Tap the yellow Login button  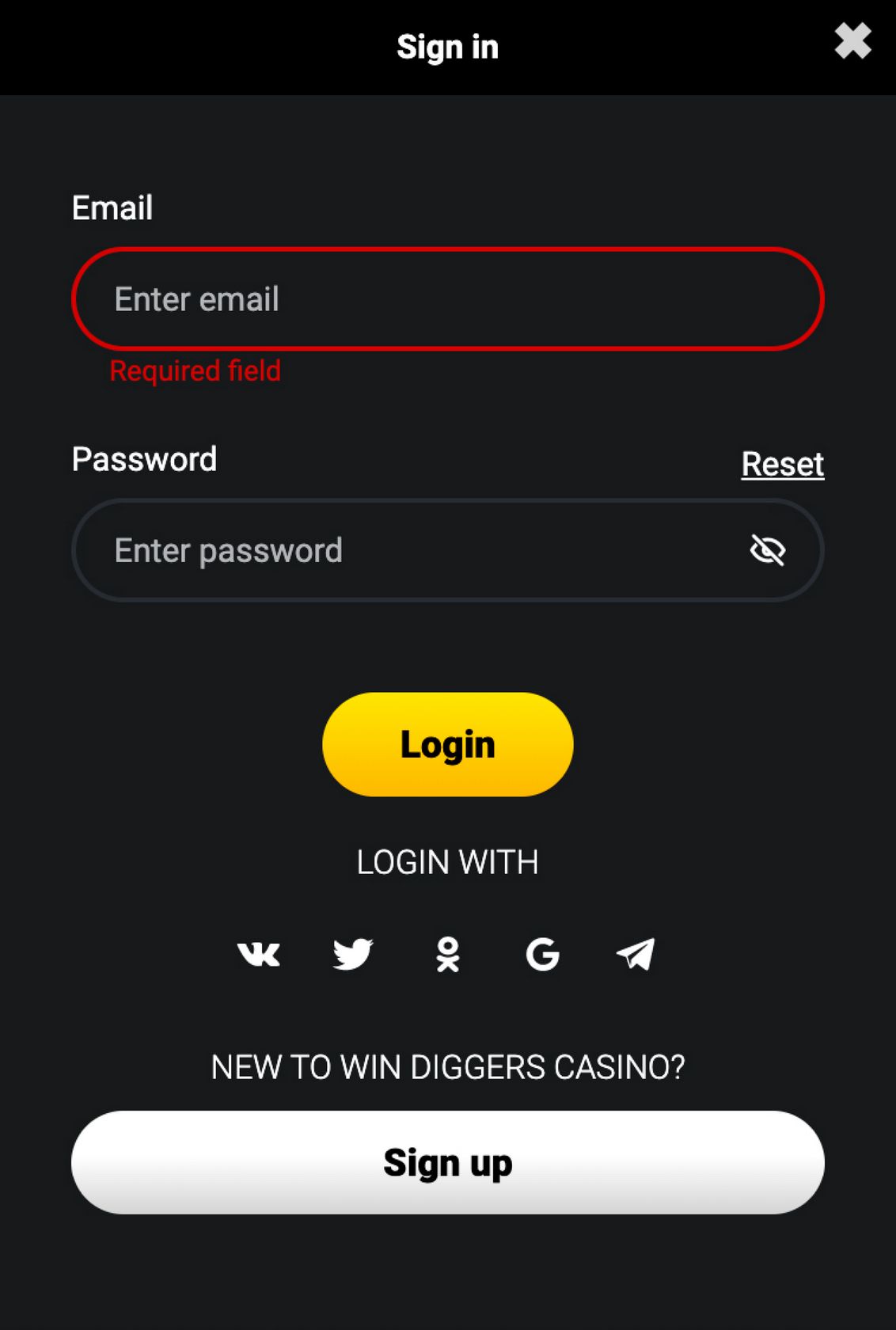pos(447,744)
